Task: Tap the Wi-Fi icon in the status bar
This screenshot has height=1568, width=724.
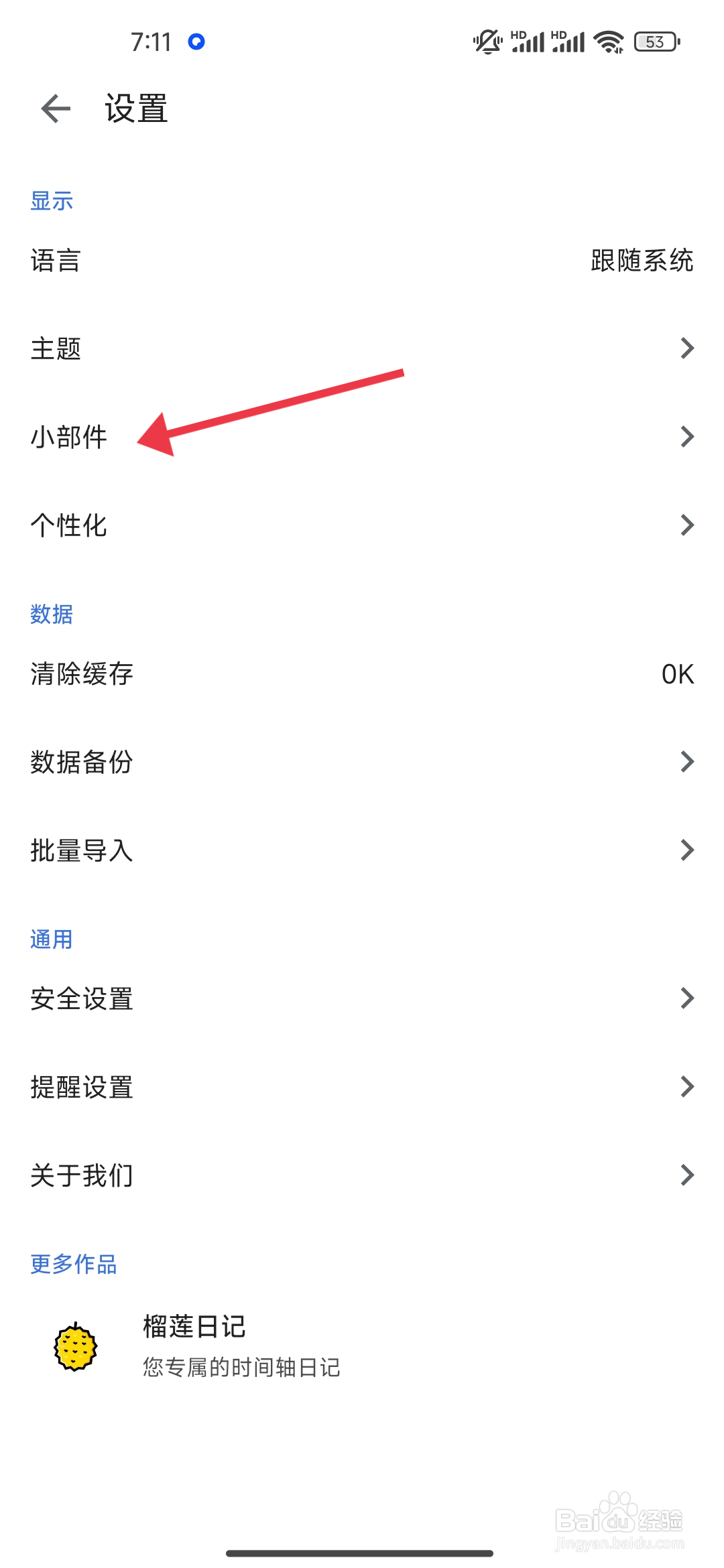Action: 607,42
